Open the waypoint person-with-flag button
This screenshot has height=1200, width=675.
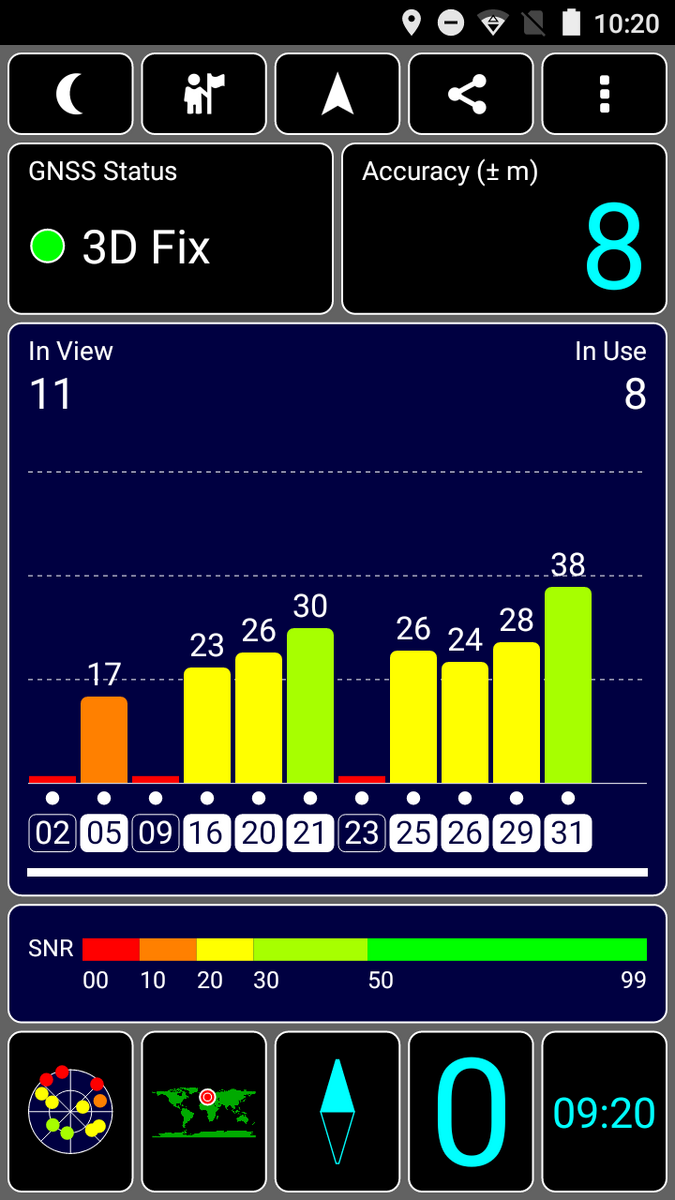click(x=204, y=94)
